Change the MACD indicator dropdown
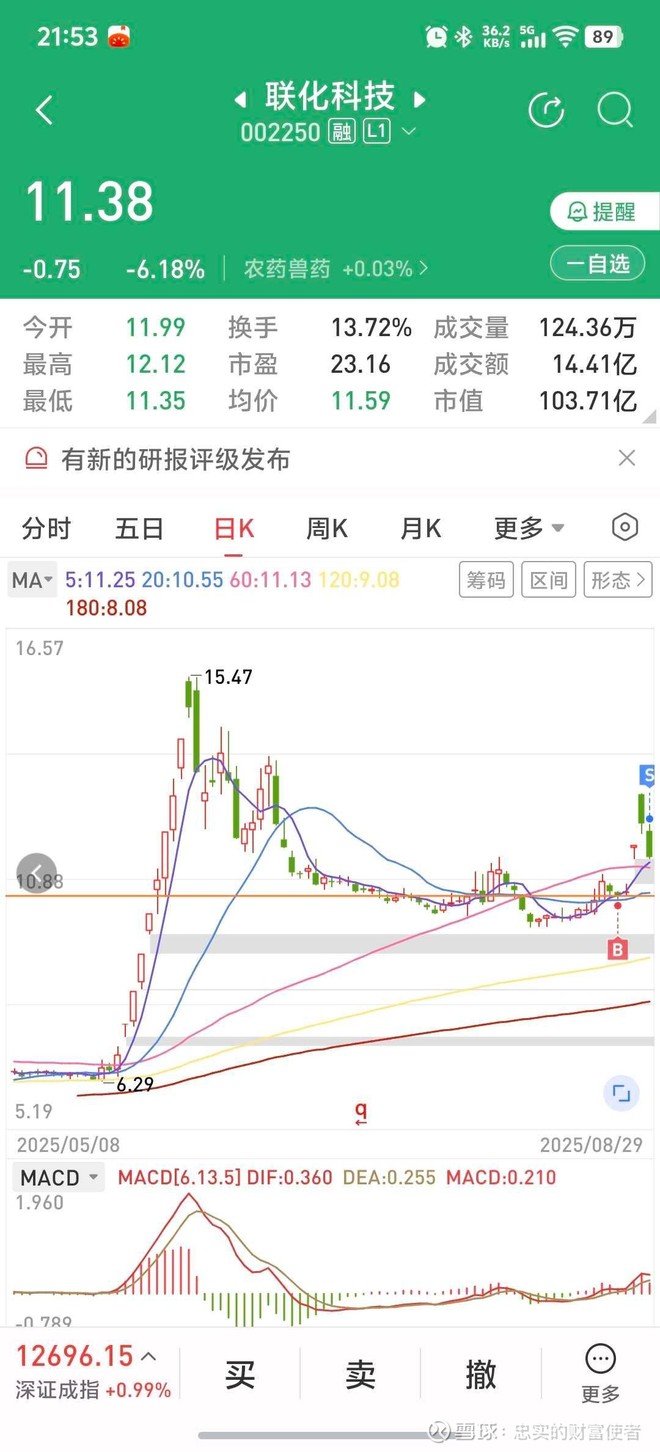 [x=61, y=1177]
